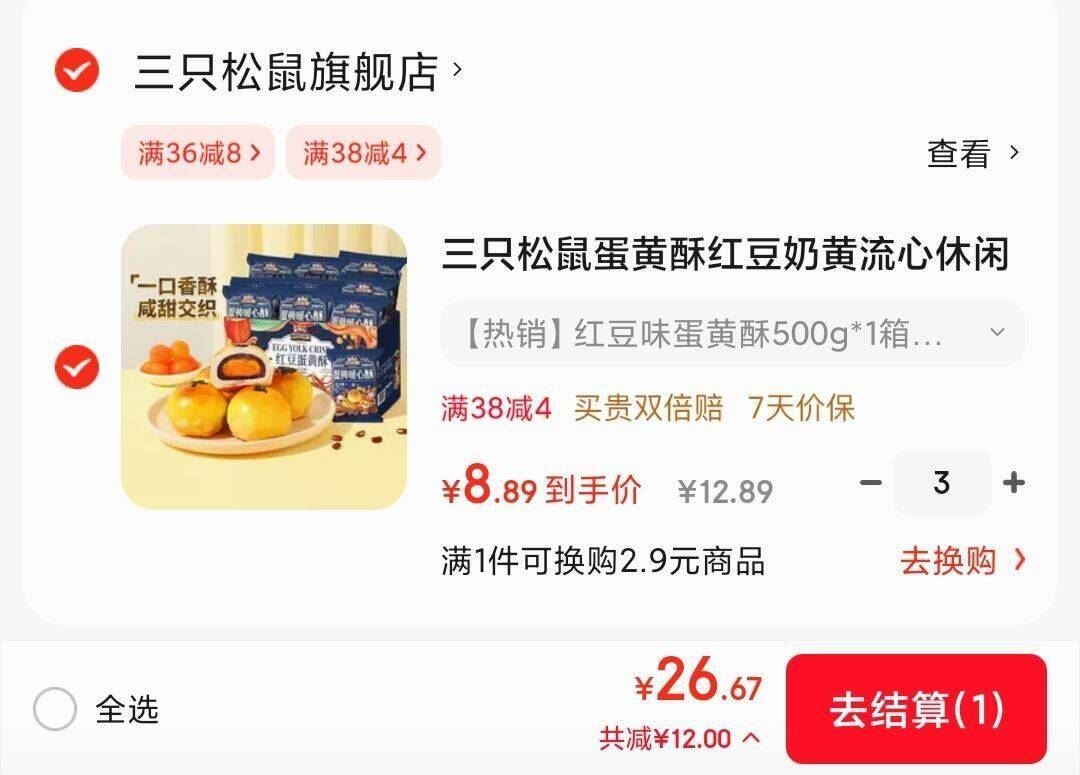Expand the 共减¥12.00 discount details
The image size is (1080, 775).
[x=680, y=738]
